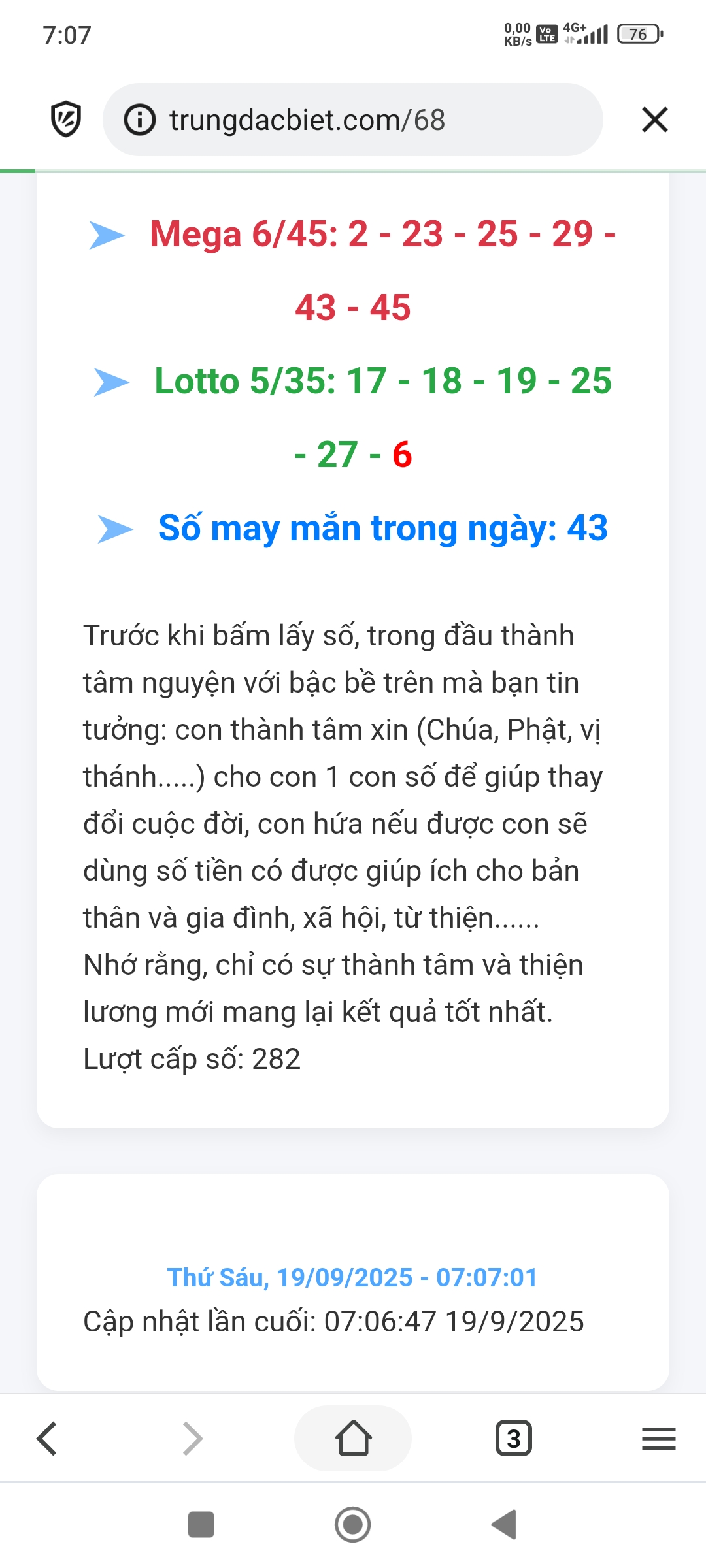Open the browser home page

pyautogui.click(x=353, y=1439)
